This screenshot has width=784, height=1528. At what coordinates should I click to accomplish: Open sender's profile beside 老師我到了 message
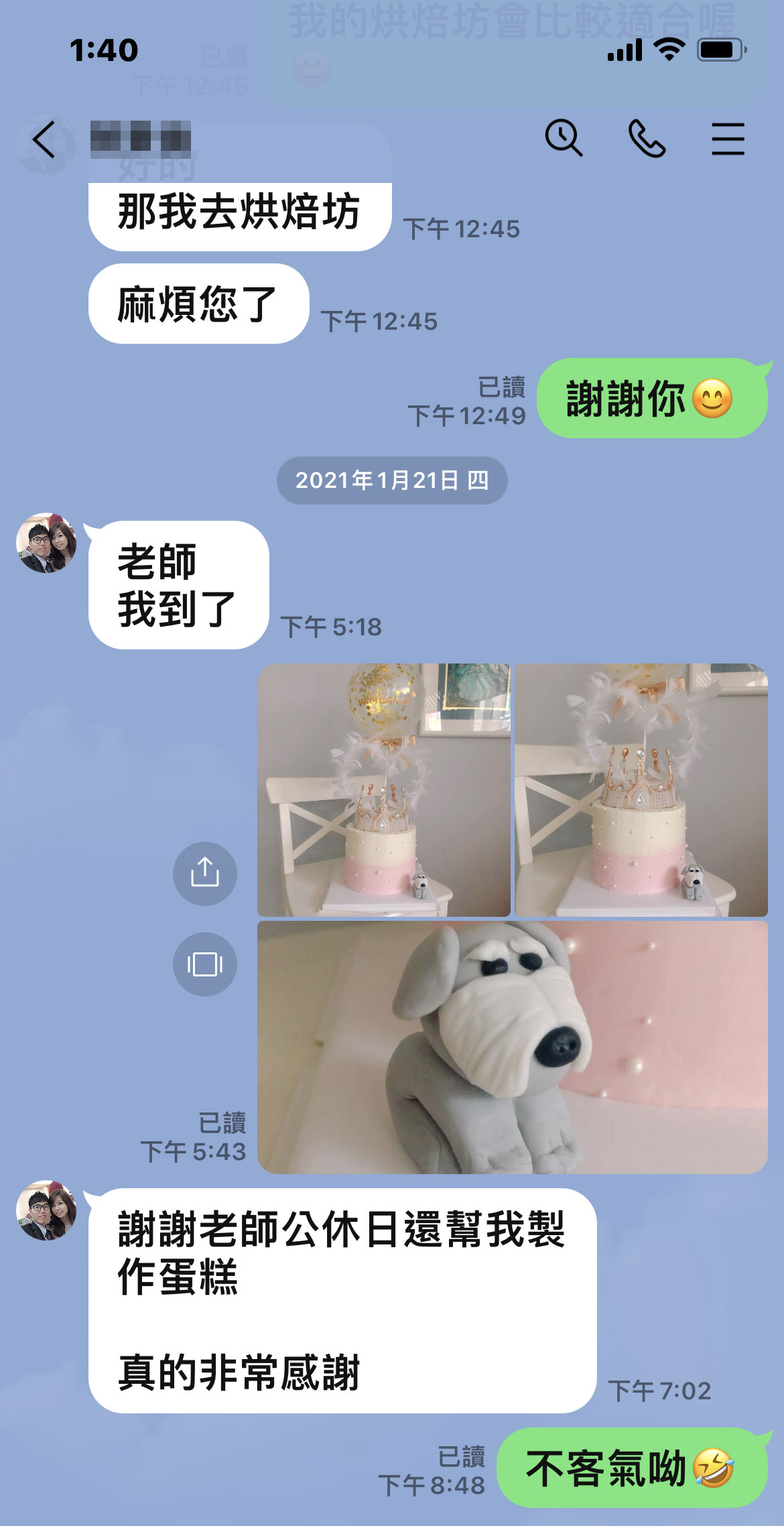point(46,544)
